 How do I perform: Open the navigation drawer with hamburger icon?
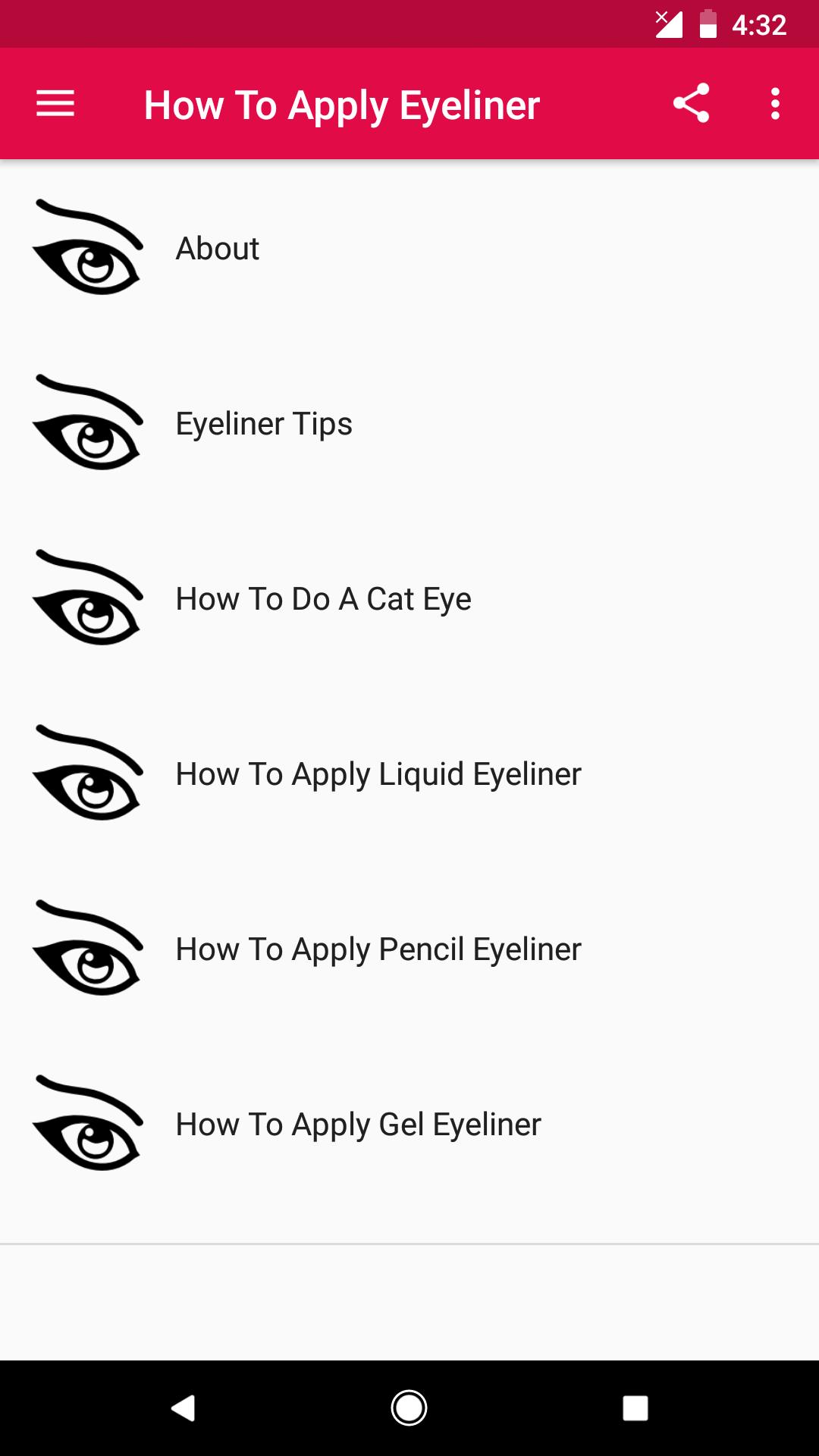point(55,104)
